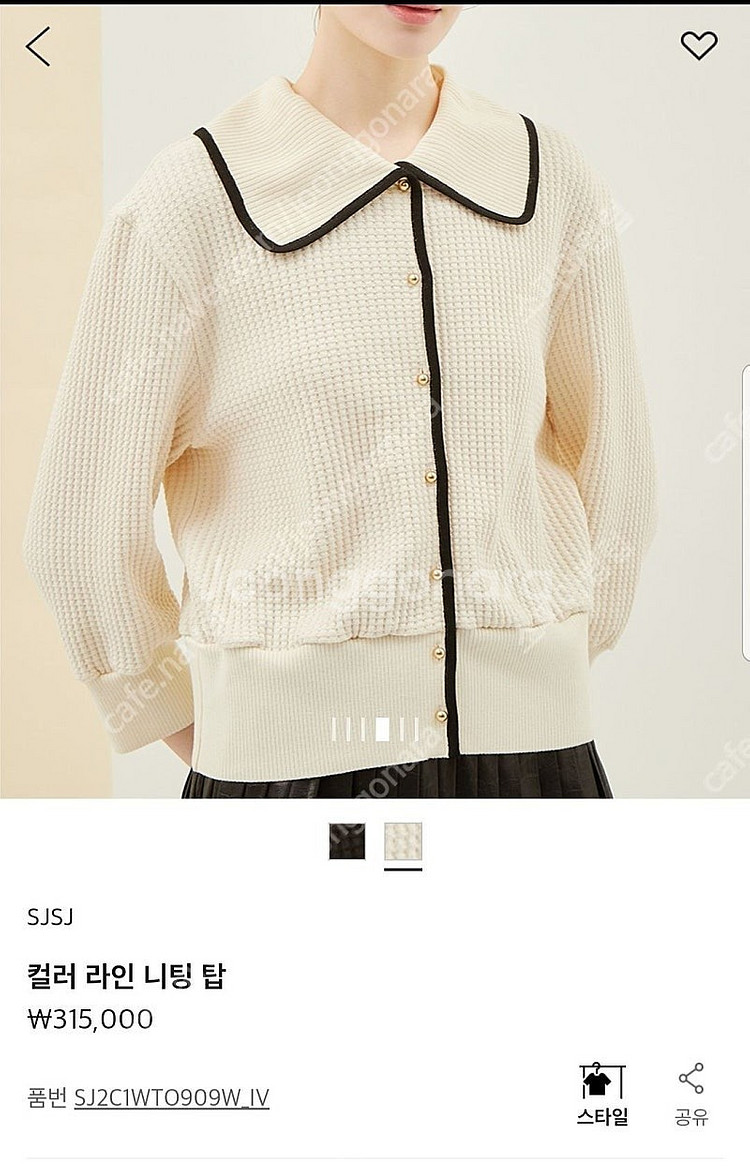Viewport: 750px width, 1168px height.
Task: Add this knit top to wishlist
Action: (x=699, y=45)
